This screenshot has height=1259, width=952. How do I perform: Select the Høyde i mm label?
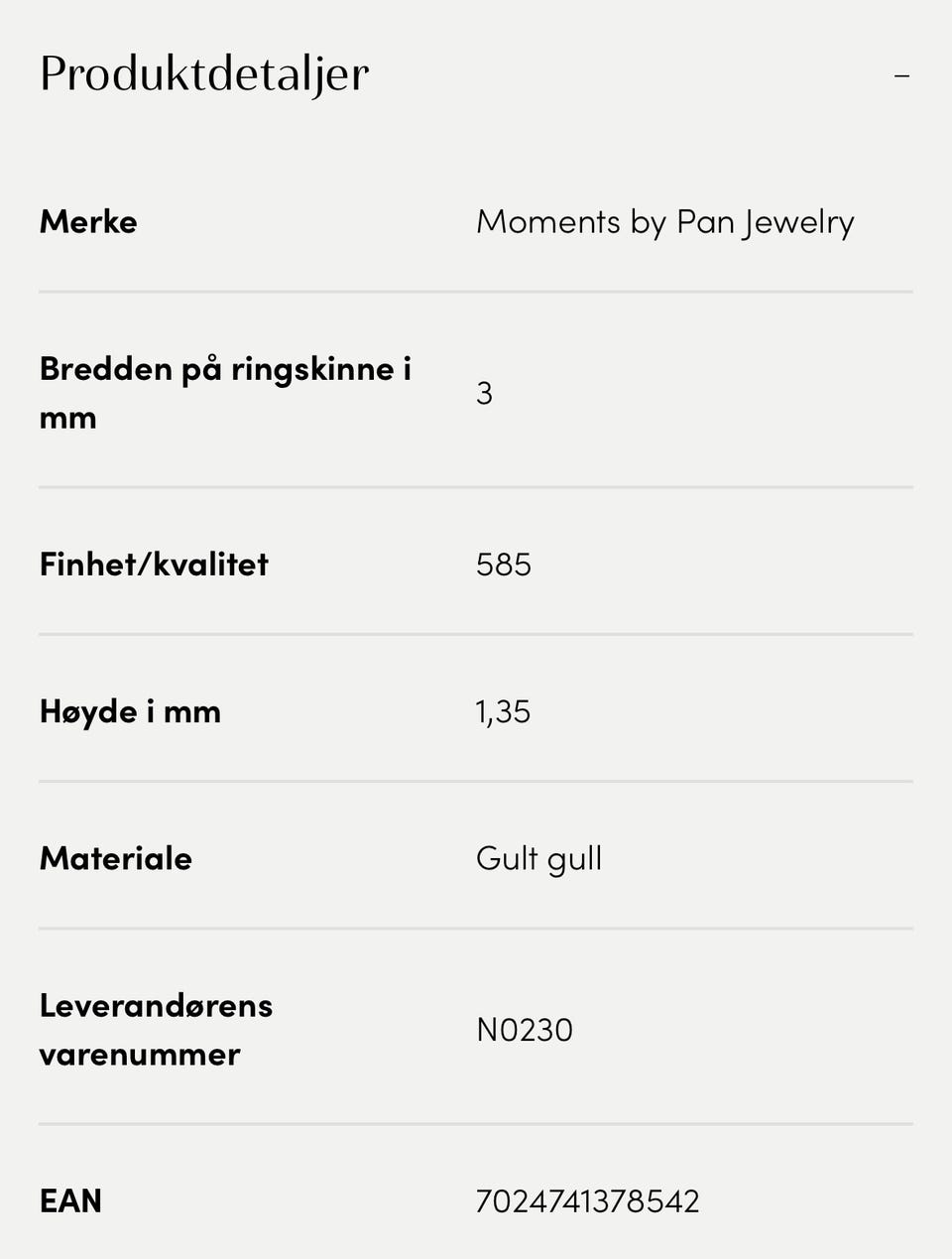[130, 710]
